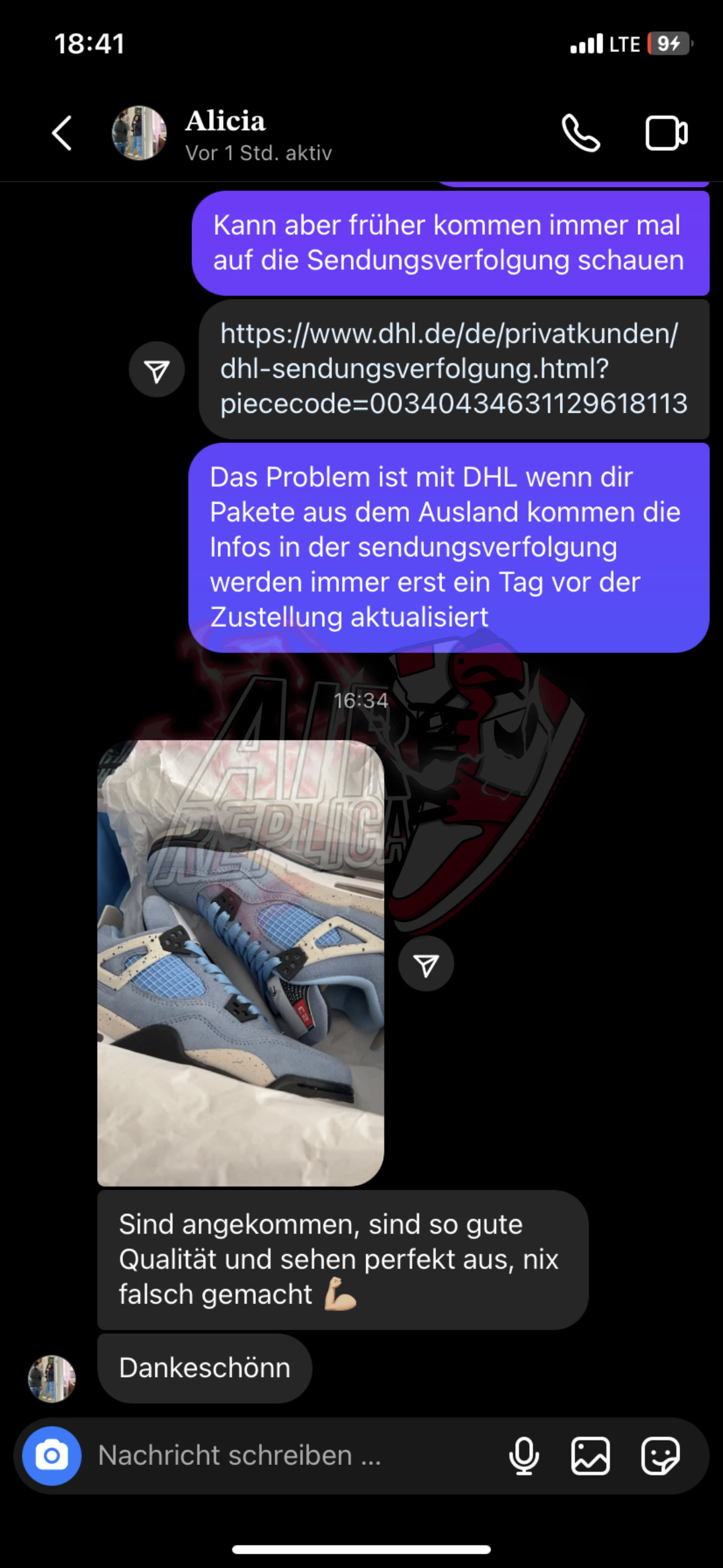
Task: Open Alicia's profile from the header
Action: pyautogui.click(x=226, y=134)
